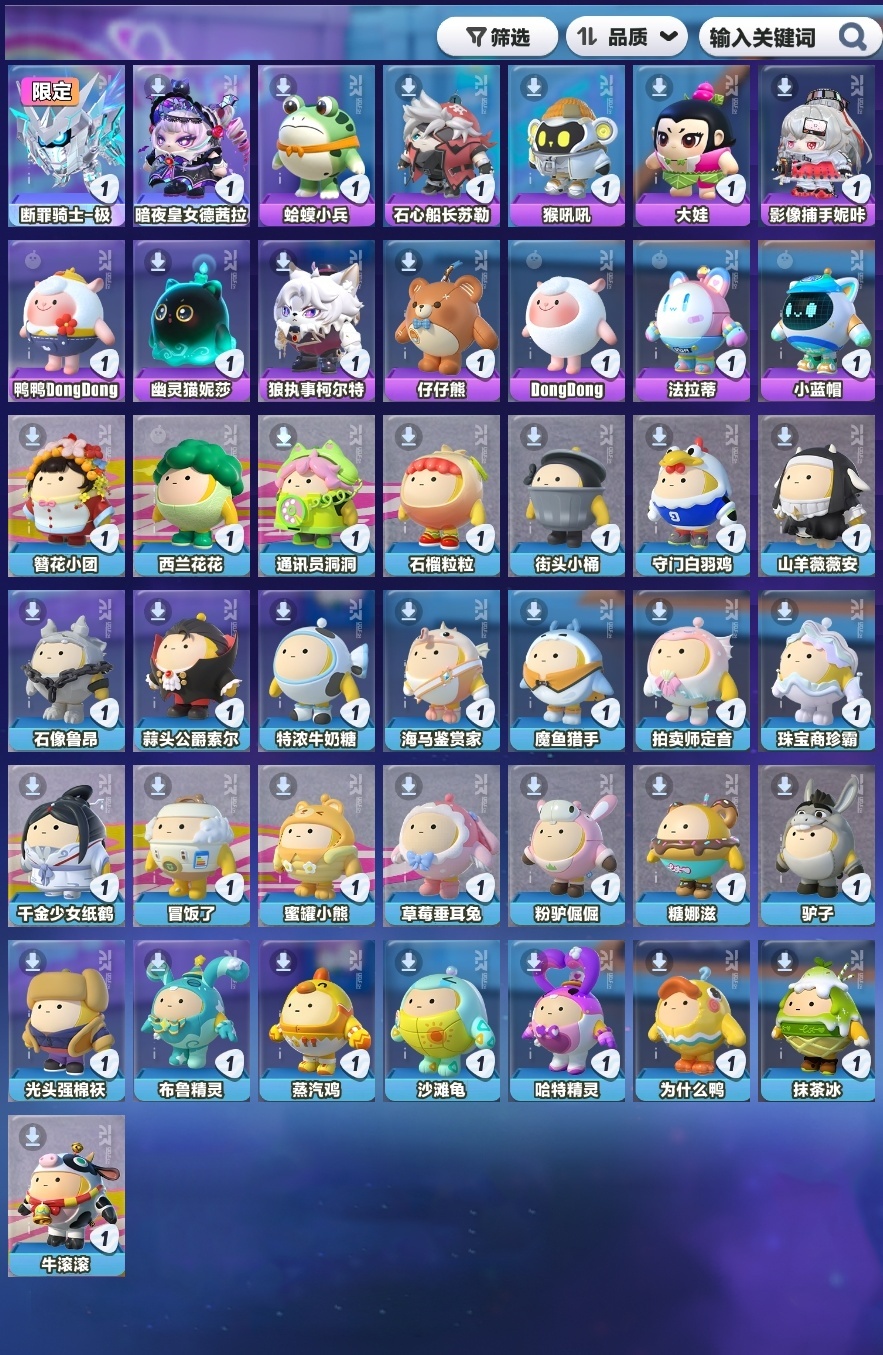883x1355 pixels.
Task: Choose the 仔仔熊 bear card
Action: (x=442, y=315)
